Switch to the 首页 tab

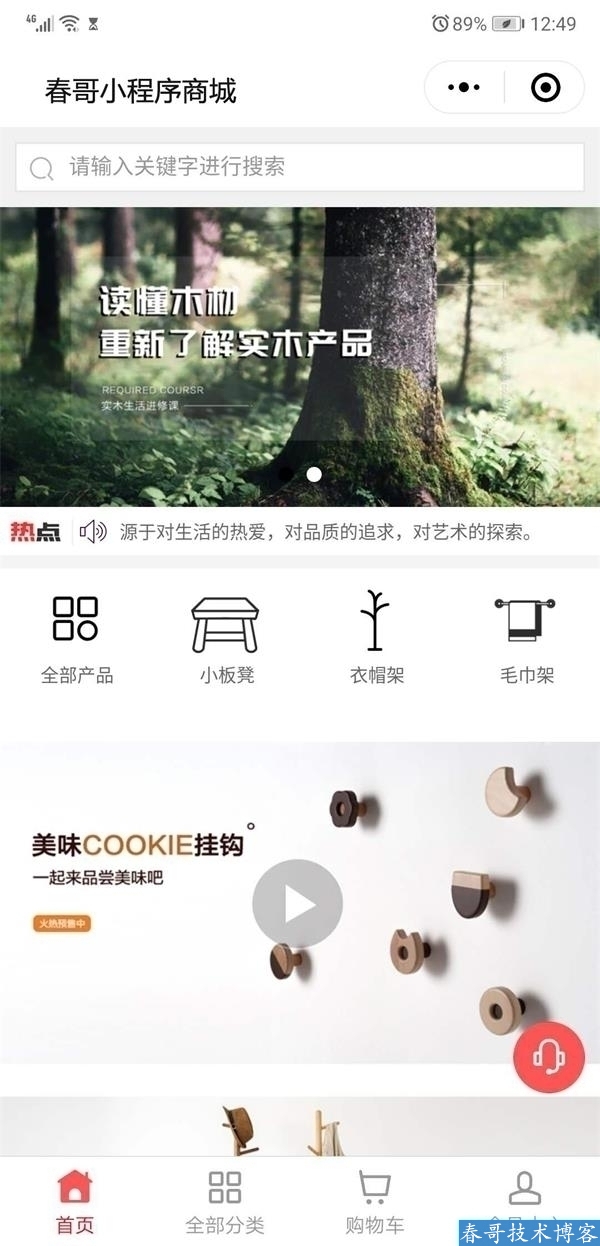(75, 1201)
